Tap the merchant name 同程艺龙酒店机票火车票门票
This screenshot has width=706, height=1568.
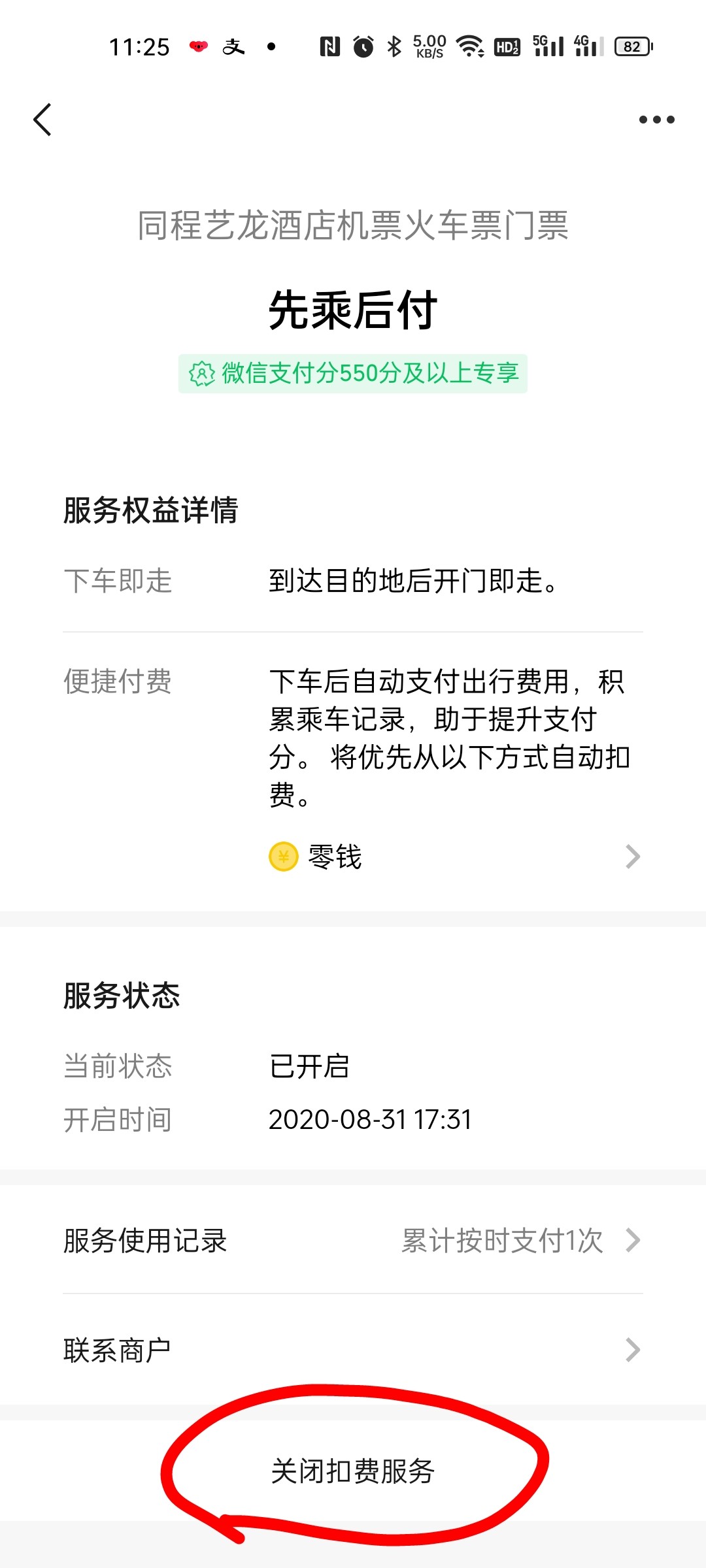pyautogui.click(x=353, y=225)
